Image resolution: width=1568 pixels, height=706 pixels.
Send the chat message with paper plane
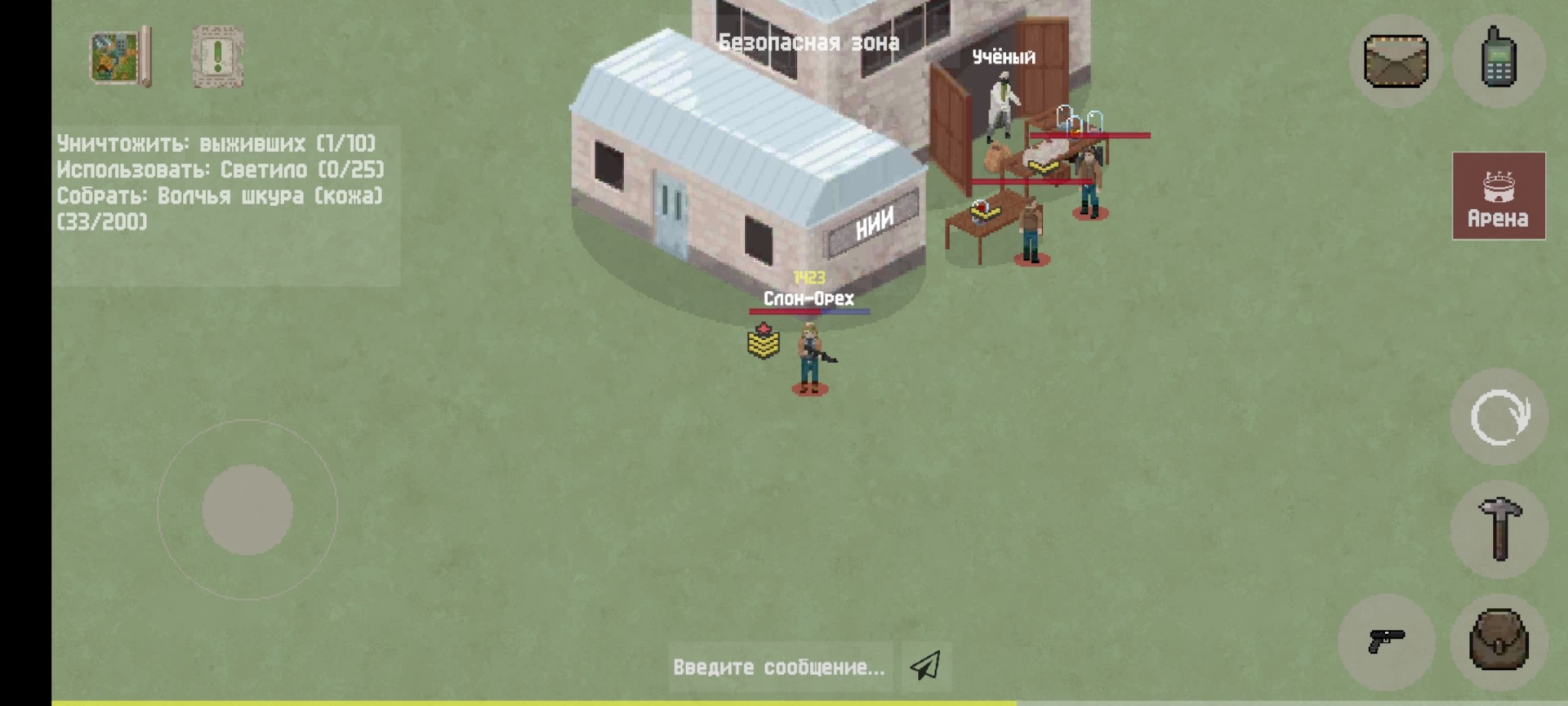coord(925,666)
